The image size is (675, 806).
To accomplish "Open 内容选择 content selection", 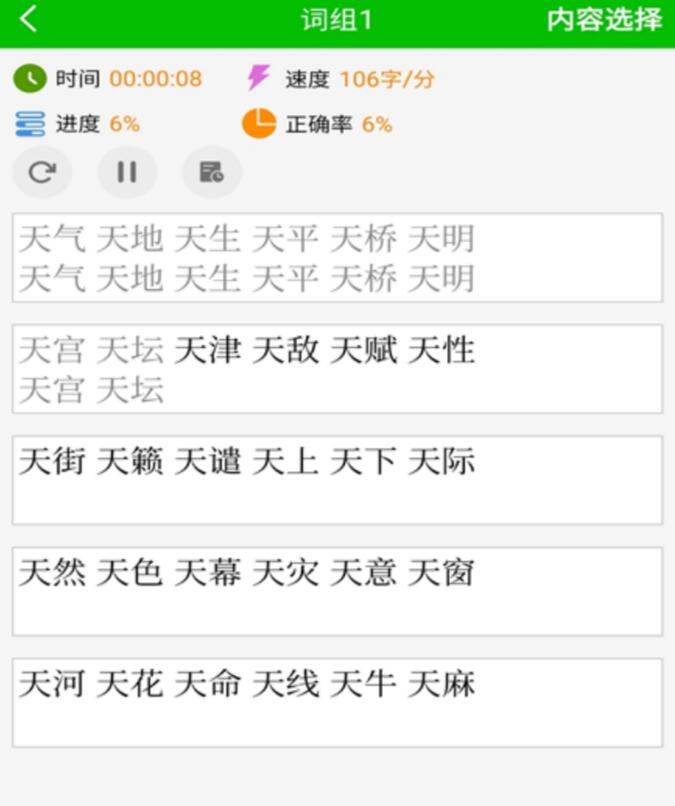I will pyautogui.click(x=604, y=20).
